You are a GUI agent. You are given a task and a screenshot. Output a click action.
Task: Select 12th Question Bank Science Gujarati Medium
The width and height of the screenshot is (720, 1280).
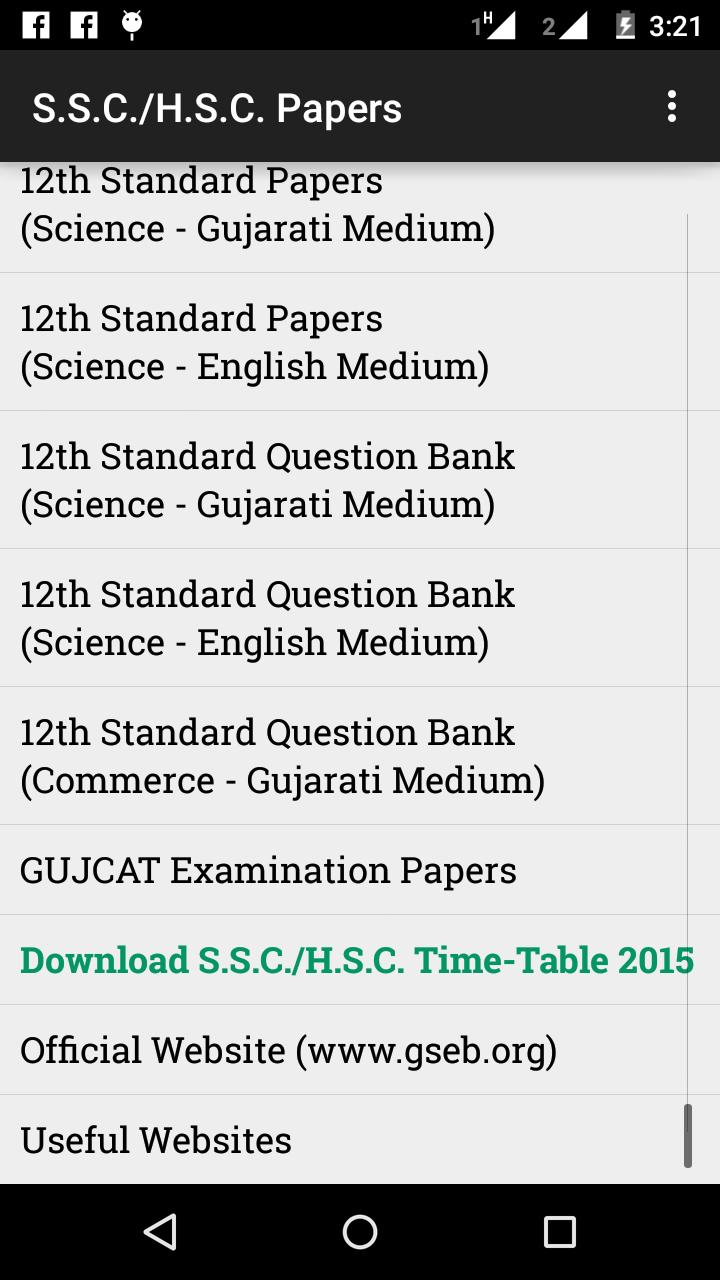pos(267,480)
